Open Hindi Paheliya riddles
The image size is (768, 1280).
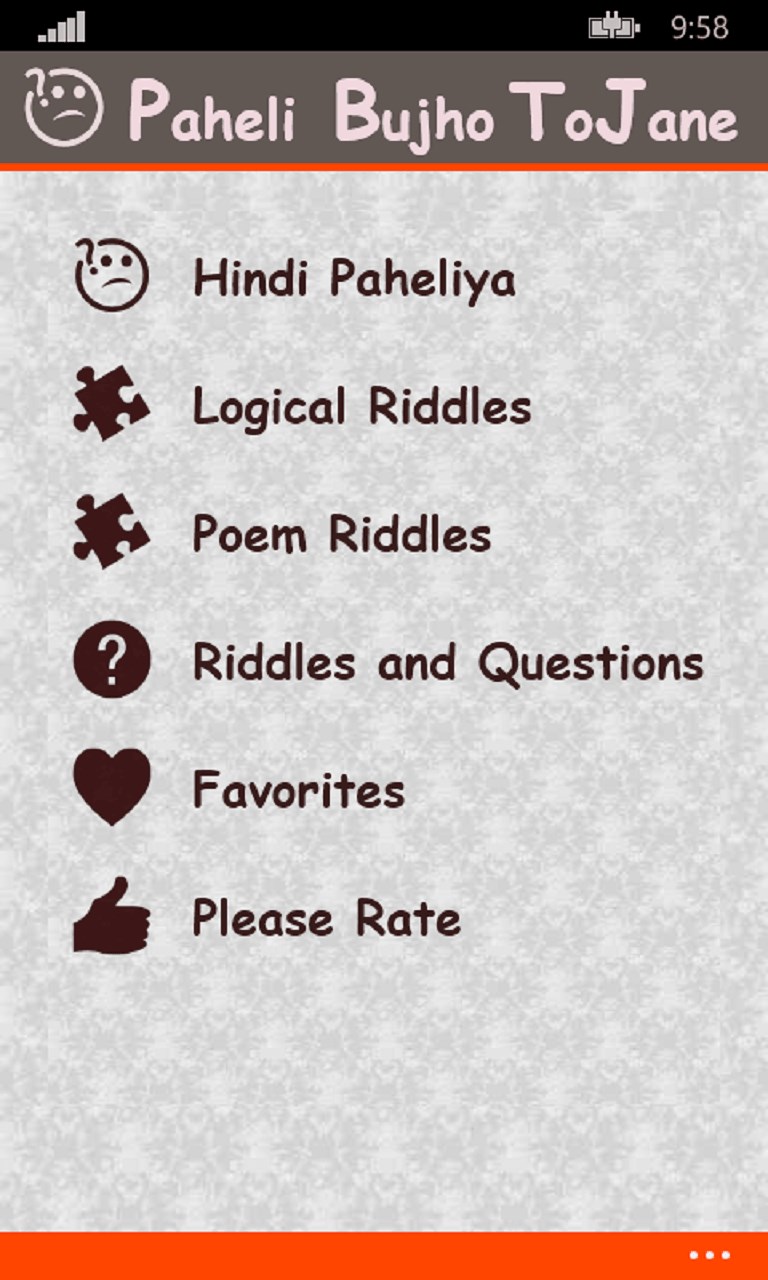(x=353, y=277)
